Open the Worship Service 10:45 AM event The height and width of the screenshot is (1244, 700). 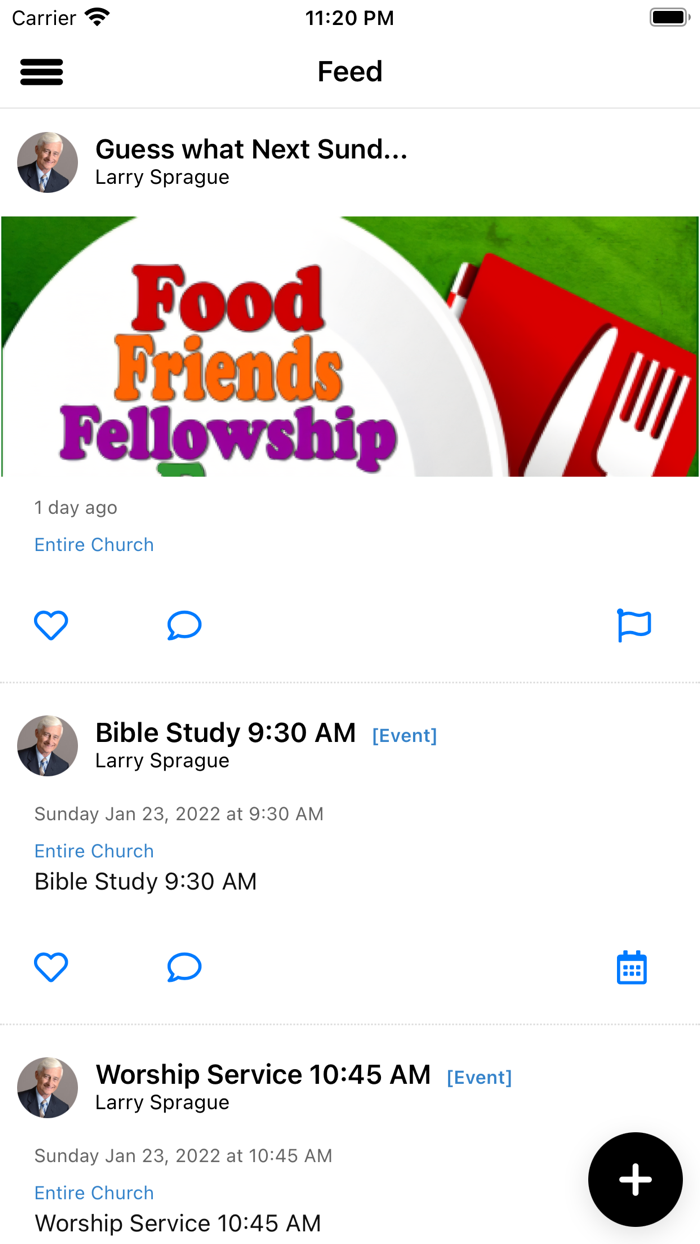point(263,1075)
